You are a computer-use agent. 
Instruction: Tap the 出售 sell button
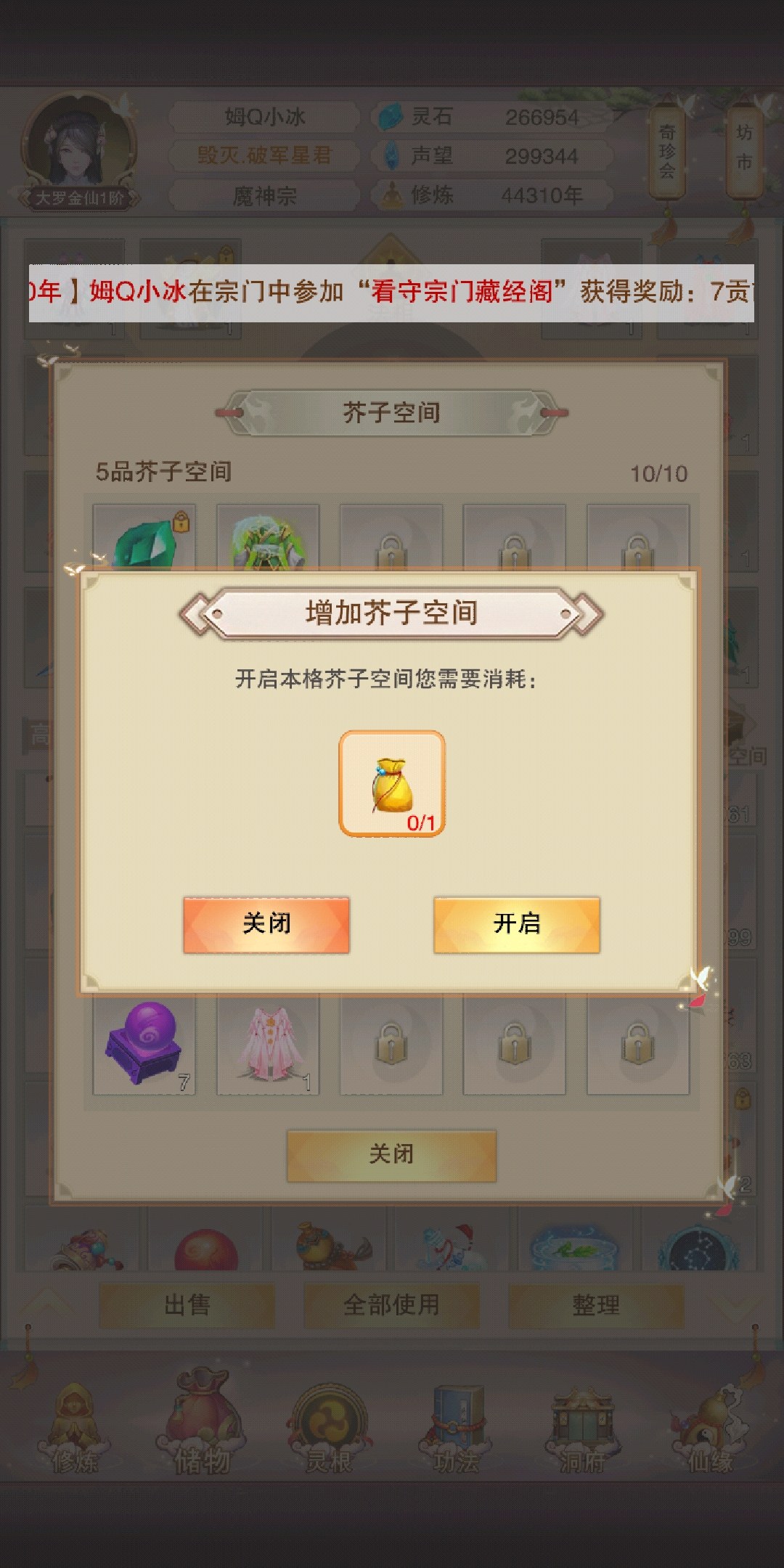pyautogui.click(x=187, y=1305)
